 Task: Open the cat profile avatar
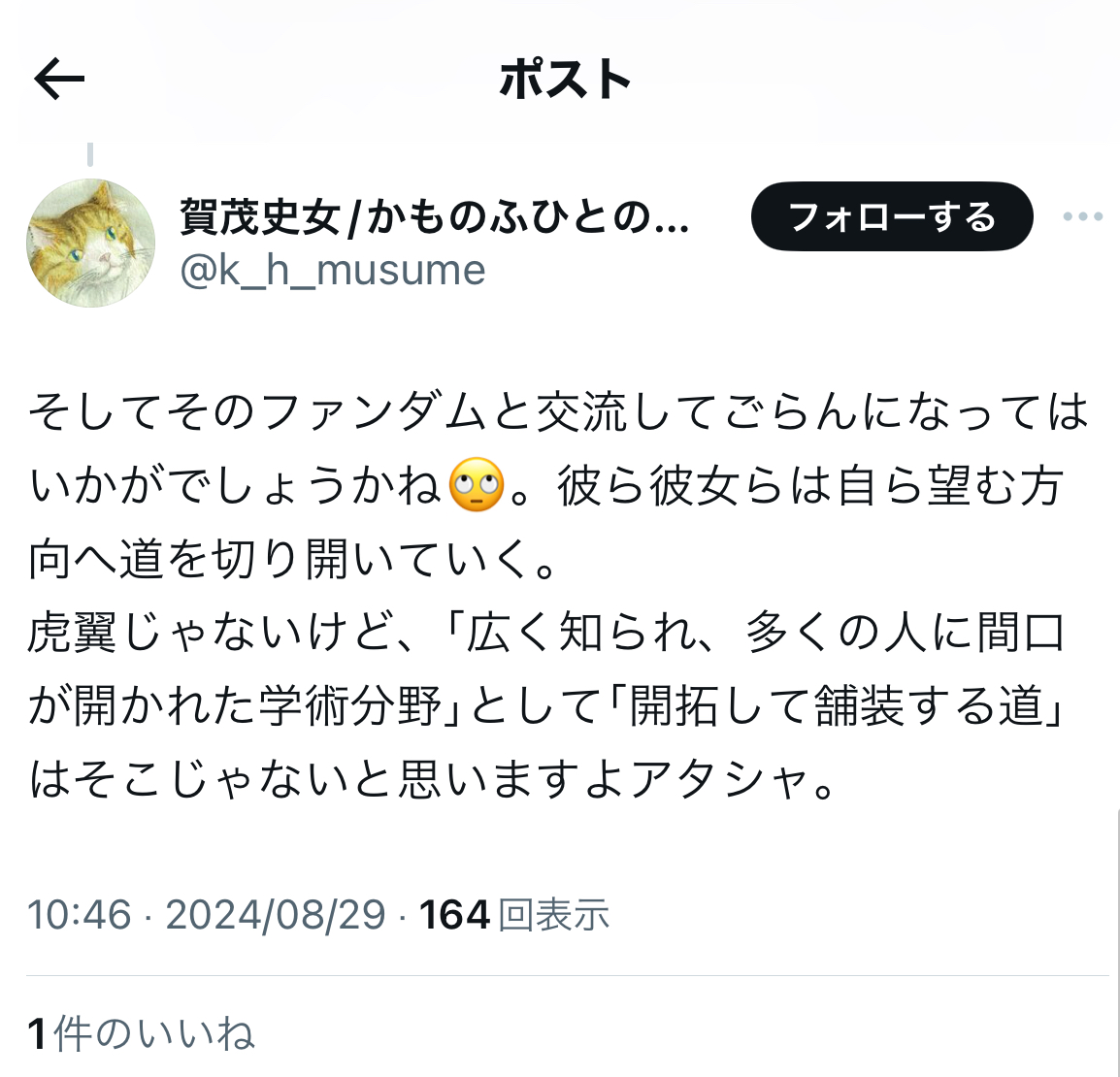90,244
